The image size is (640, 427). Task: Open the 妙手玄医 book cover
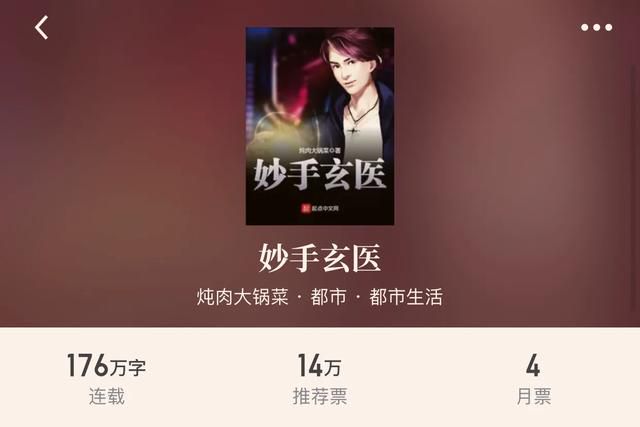coord(319,126)
